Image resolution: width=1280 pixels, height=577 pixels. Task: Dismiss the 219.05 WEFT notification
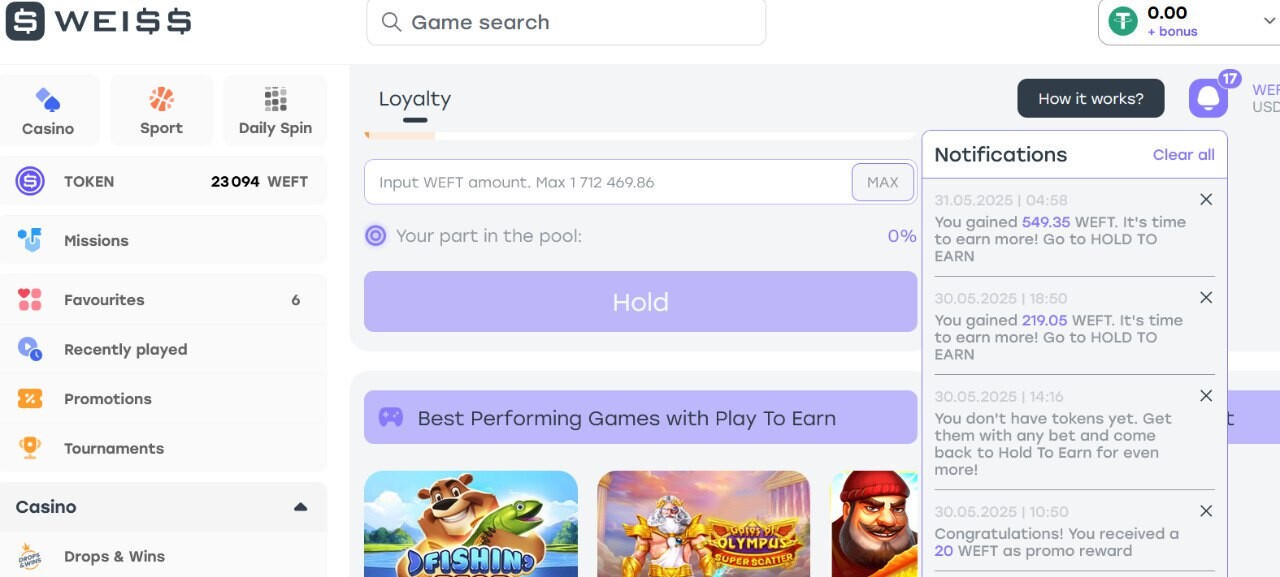(x=1206, y=297)
